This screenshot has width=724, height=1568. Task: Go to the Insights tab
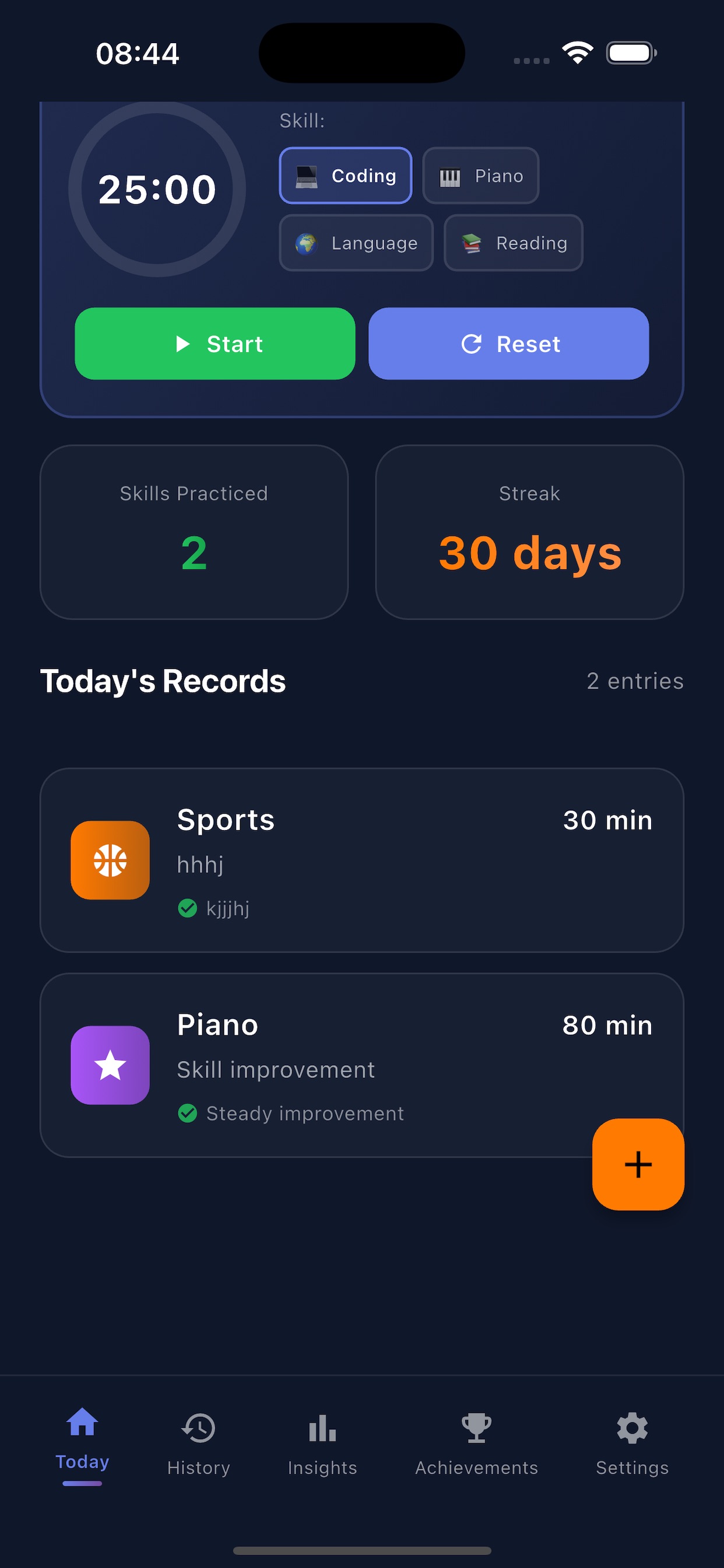tap(322, 1444)
